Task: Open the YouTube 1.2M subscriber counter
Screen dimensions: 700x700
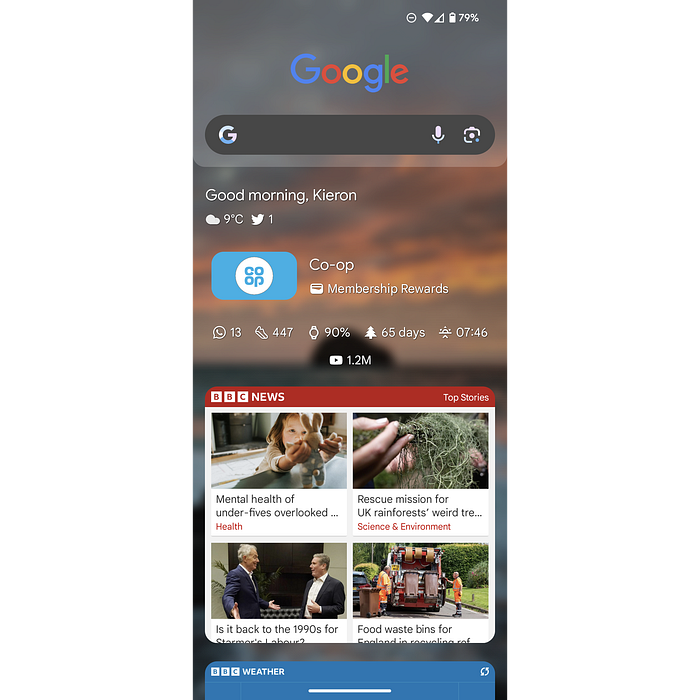Action: [350, 360]
